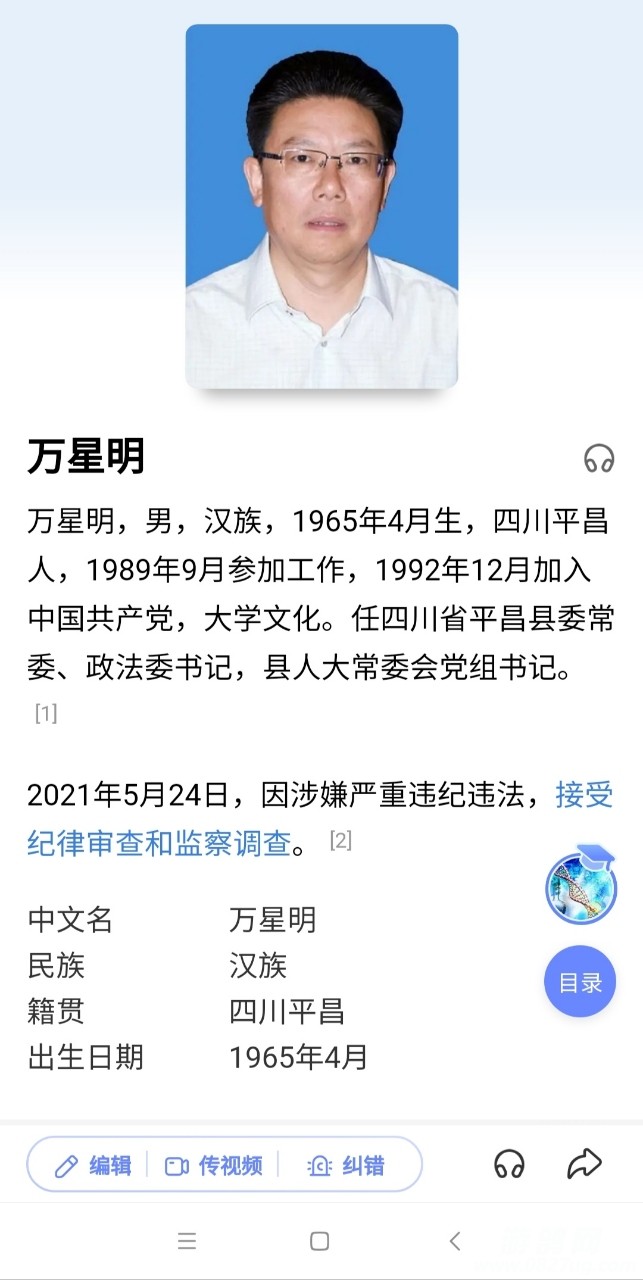The width and height of the screenshot is (643, 1280).
Task: Play audio with headphone icon beside title
Action: tap(599, 458)
